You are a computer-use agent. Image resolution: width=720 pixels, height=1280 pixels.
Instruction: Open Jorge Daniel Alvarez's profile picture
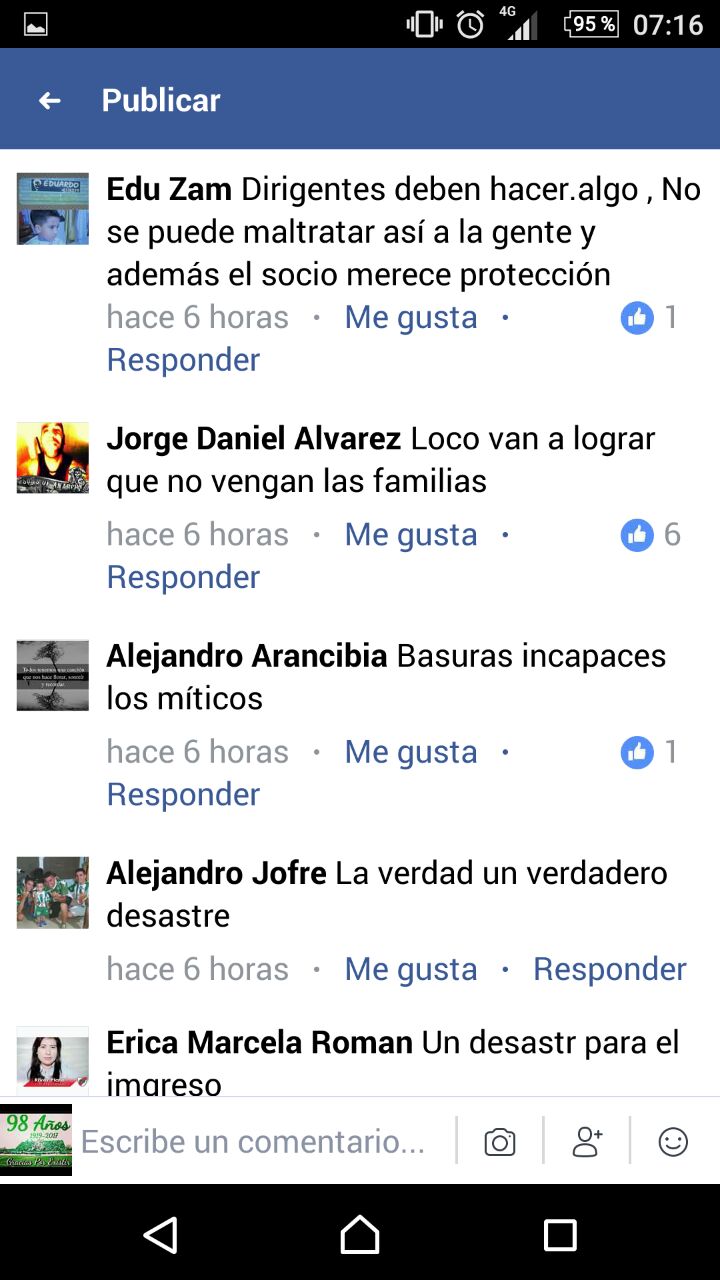[53, 457]
